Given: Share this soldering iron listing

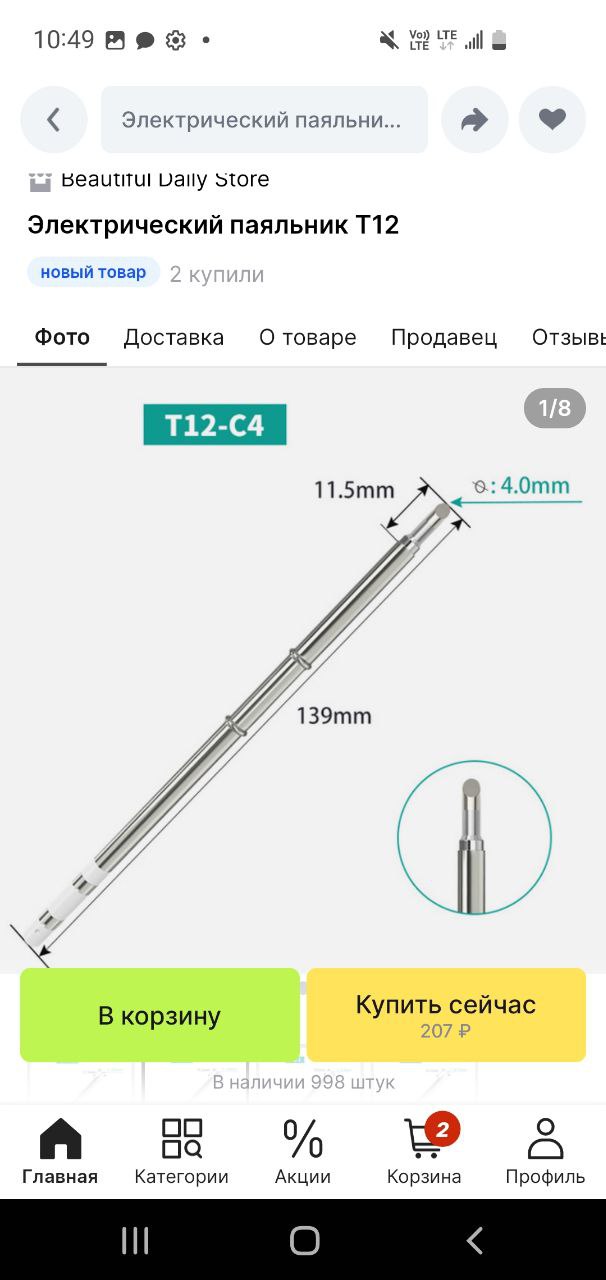Looking at the screenshot, I should point(474,120).
